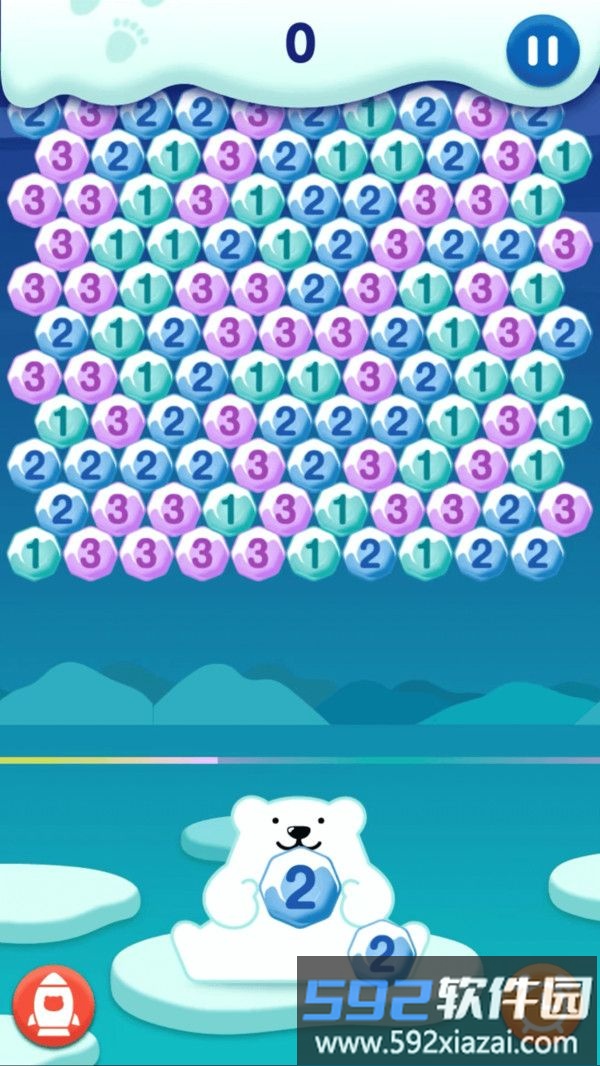Viewport: 600px width, 1066px height.
Task: Tap the bear's number 2 ice ball
Action: [299, 889]
